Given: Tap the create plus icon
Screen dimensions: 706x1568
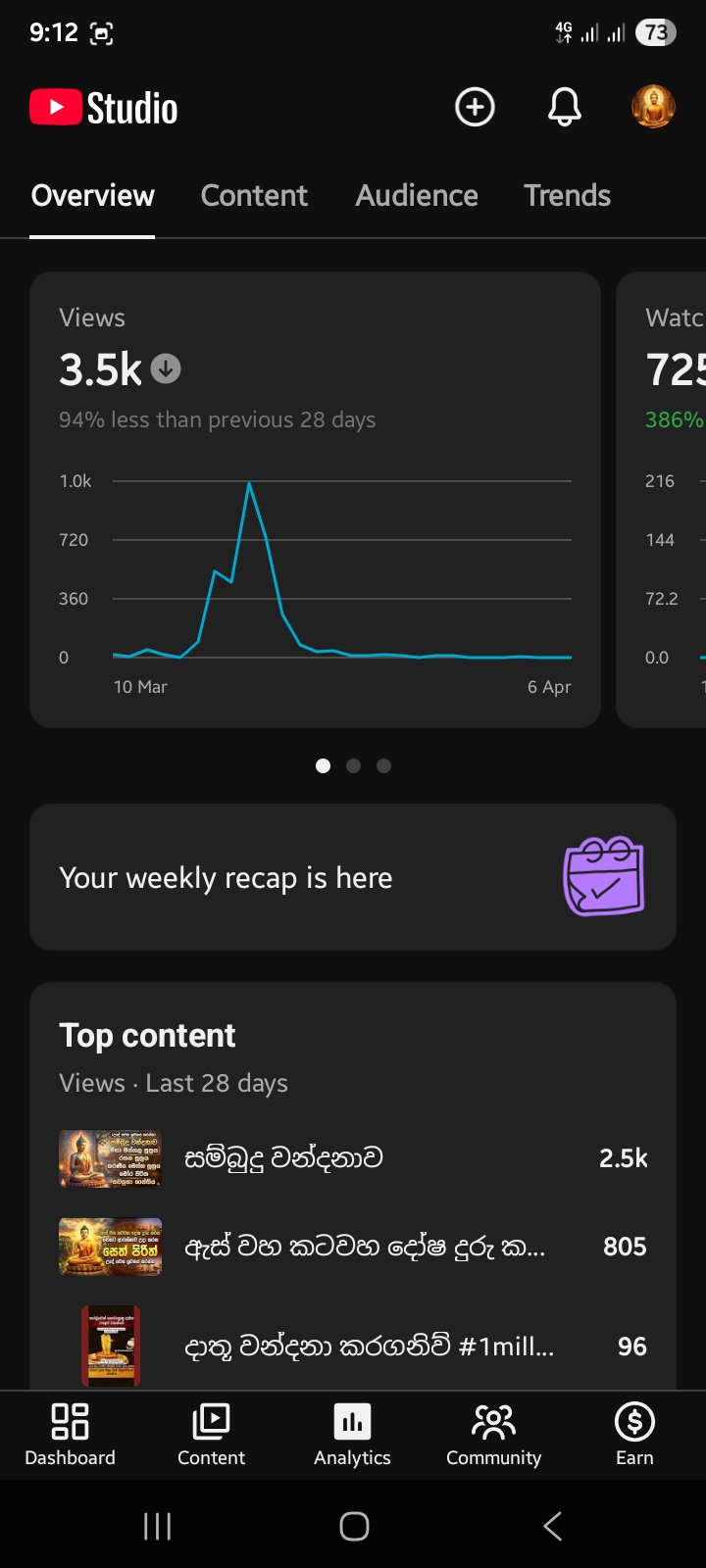Looking at the screenshot, I should tap(475, 107).
